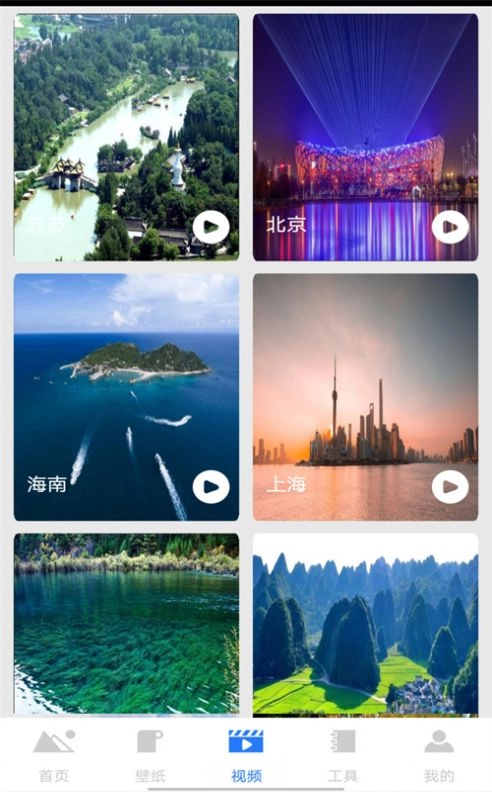Open the green lake video card
This screenshot has width=492, height=792.
[126, 624]
